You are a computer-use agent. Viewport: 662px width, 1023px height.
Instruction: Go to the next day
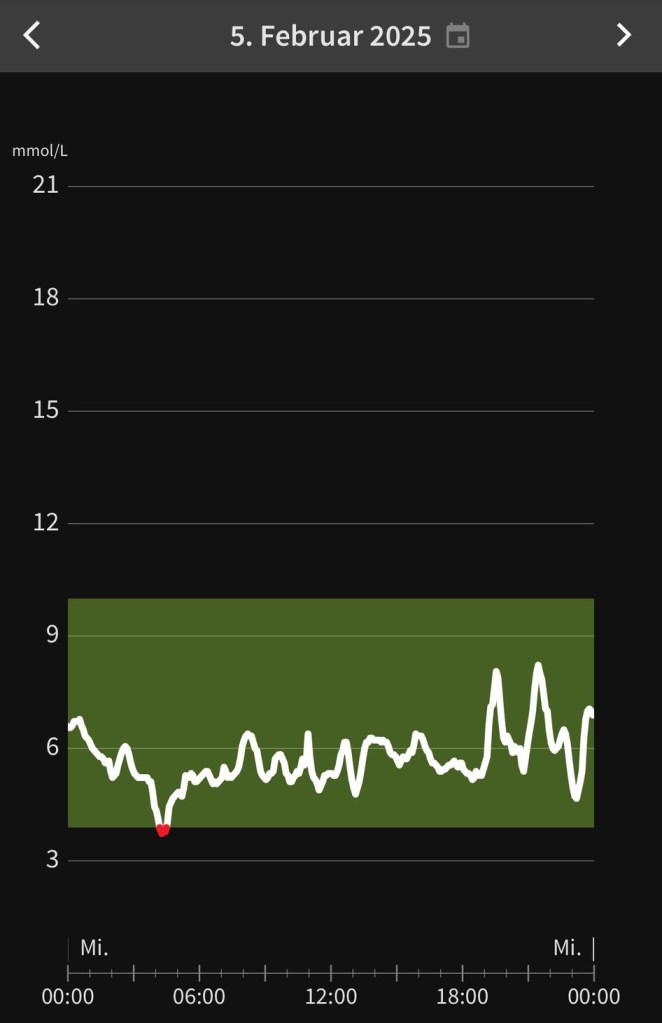point(624,36)
